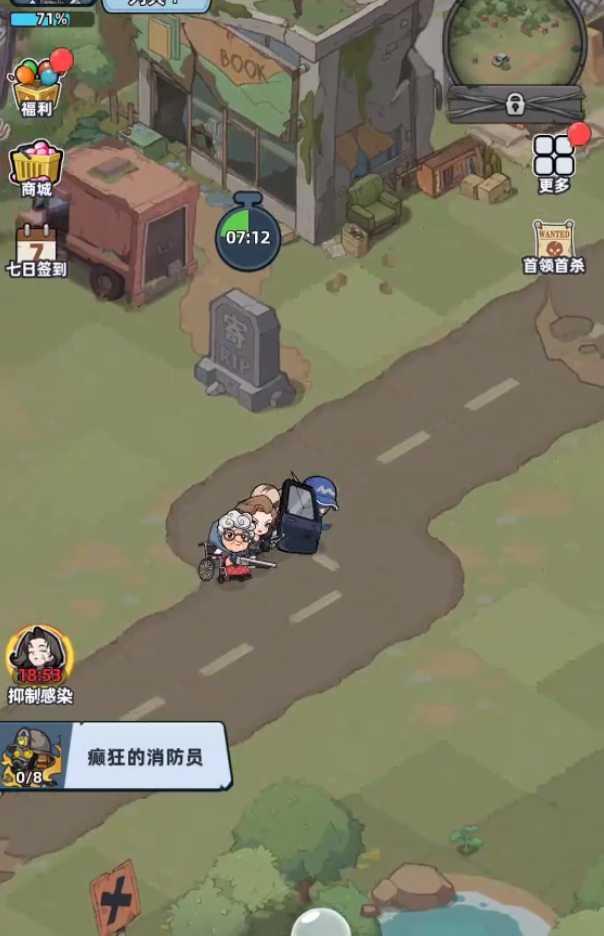
Task: Open 首领首杀 boss first-kill poster
Action: 553,246
